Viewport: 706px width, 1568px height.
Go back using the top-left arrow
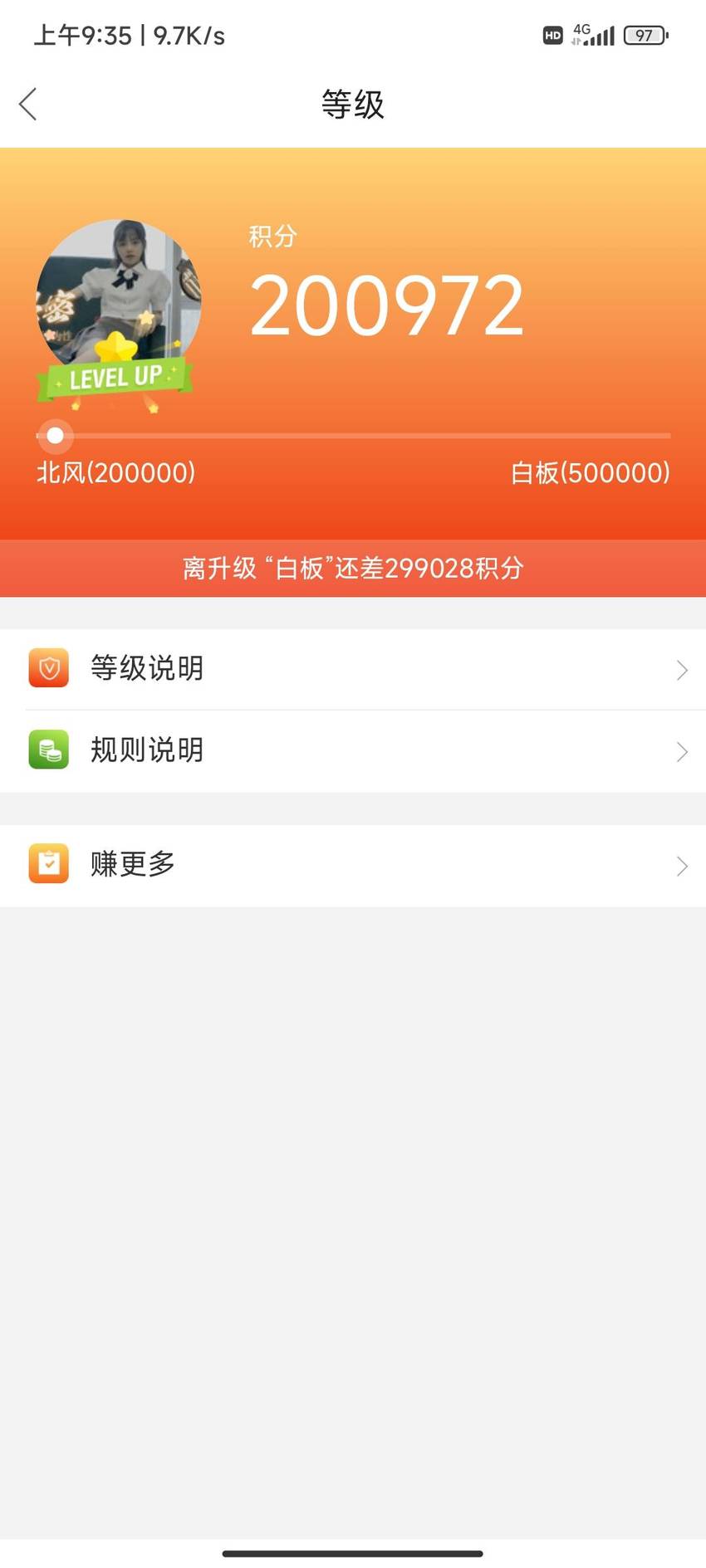click(28, 105)
